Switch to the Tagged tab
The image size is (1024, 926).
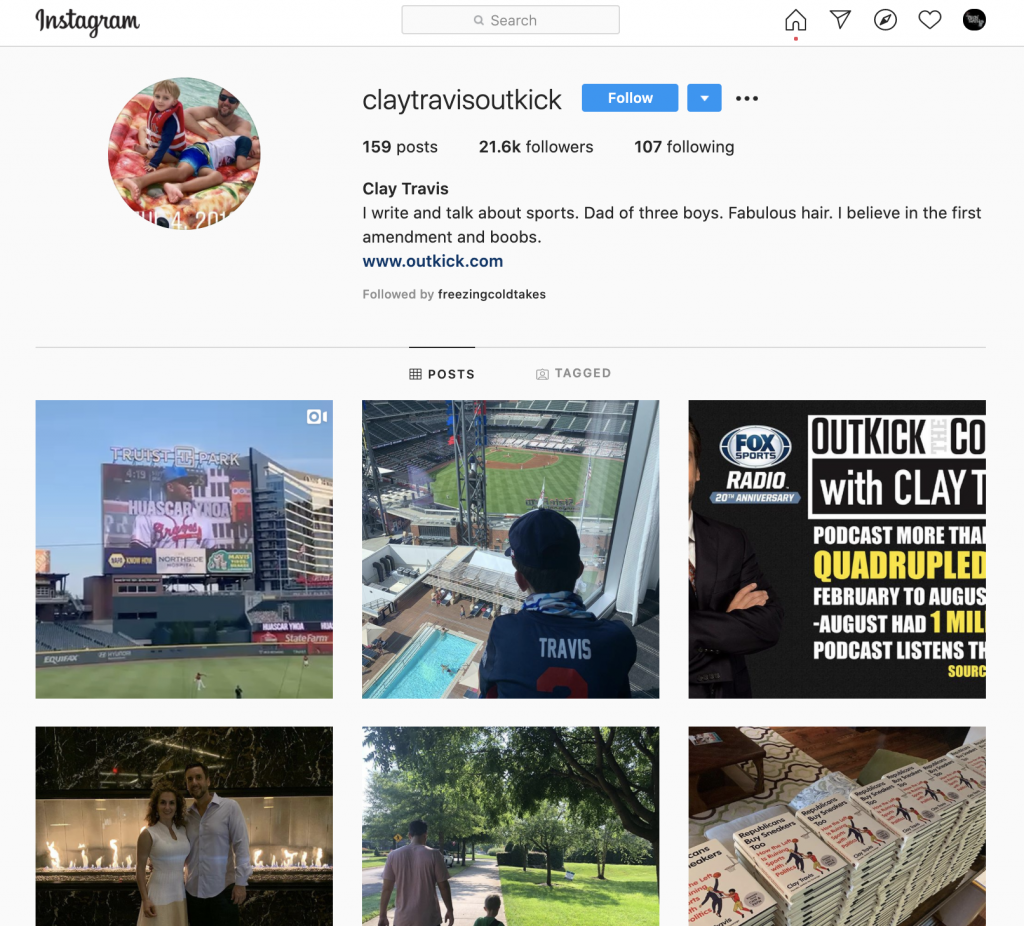point(573,373)
